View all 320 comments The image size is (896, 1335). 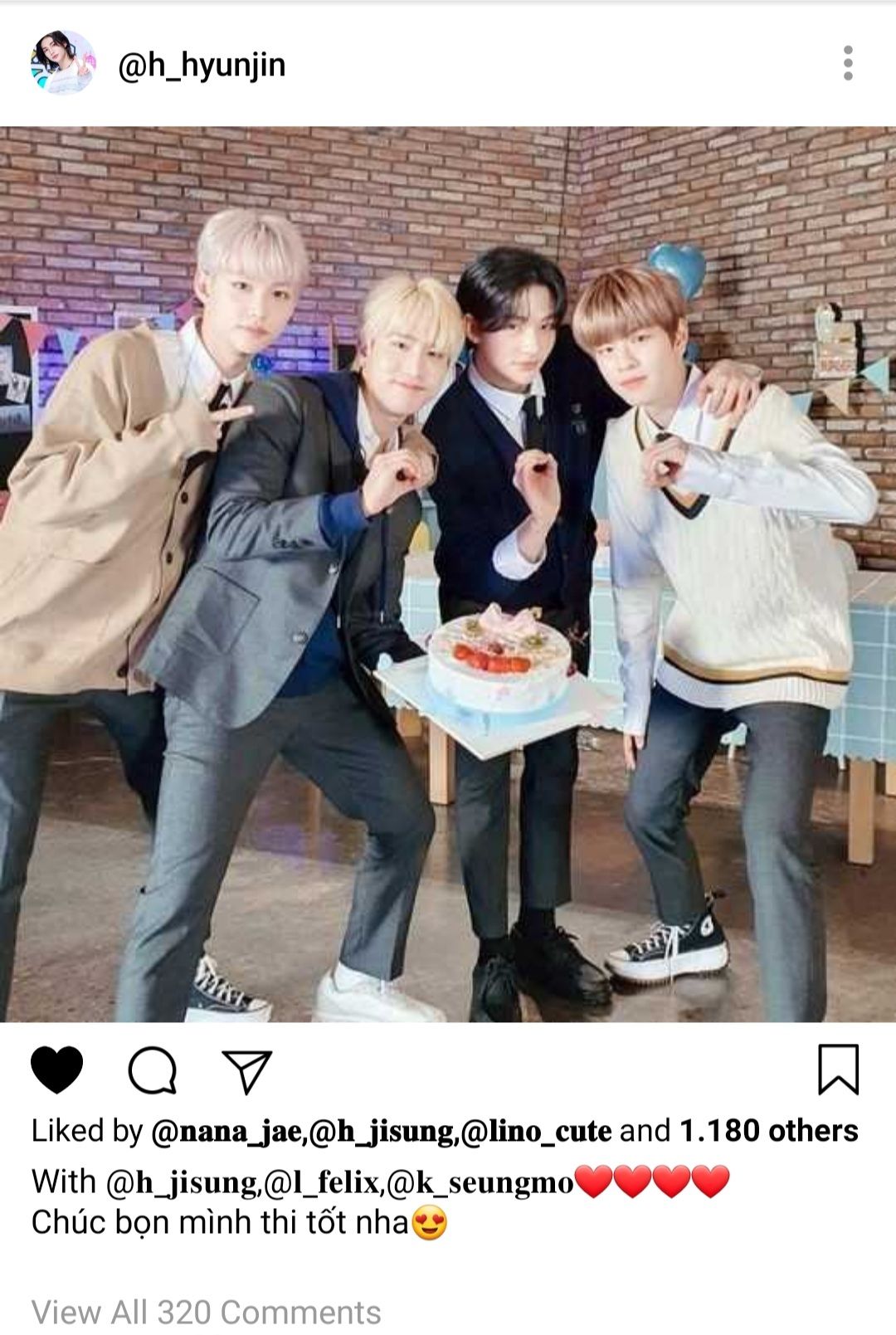coord(206,1312)
